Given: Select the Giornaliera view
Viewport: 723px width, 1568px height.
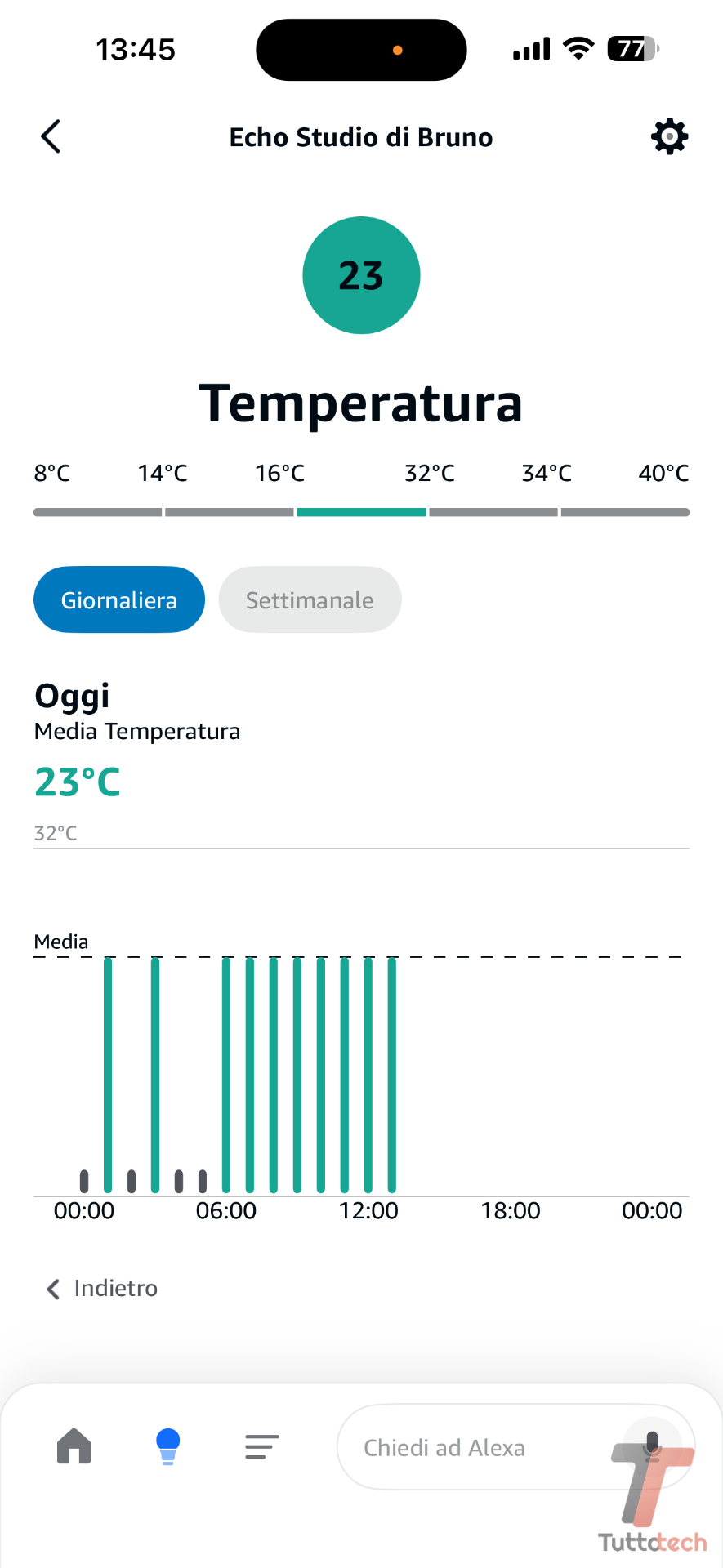Looking at the screenshot, I should click(119, 599).
